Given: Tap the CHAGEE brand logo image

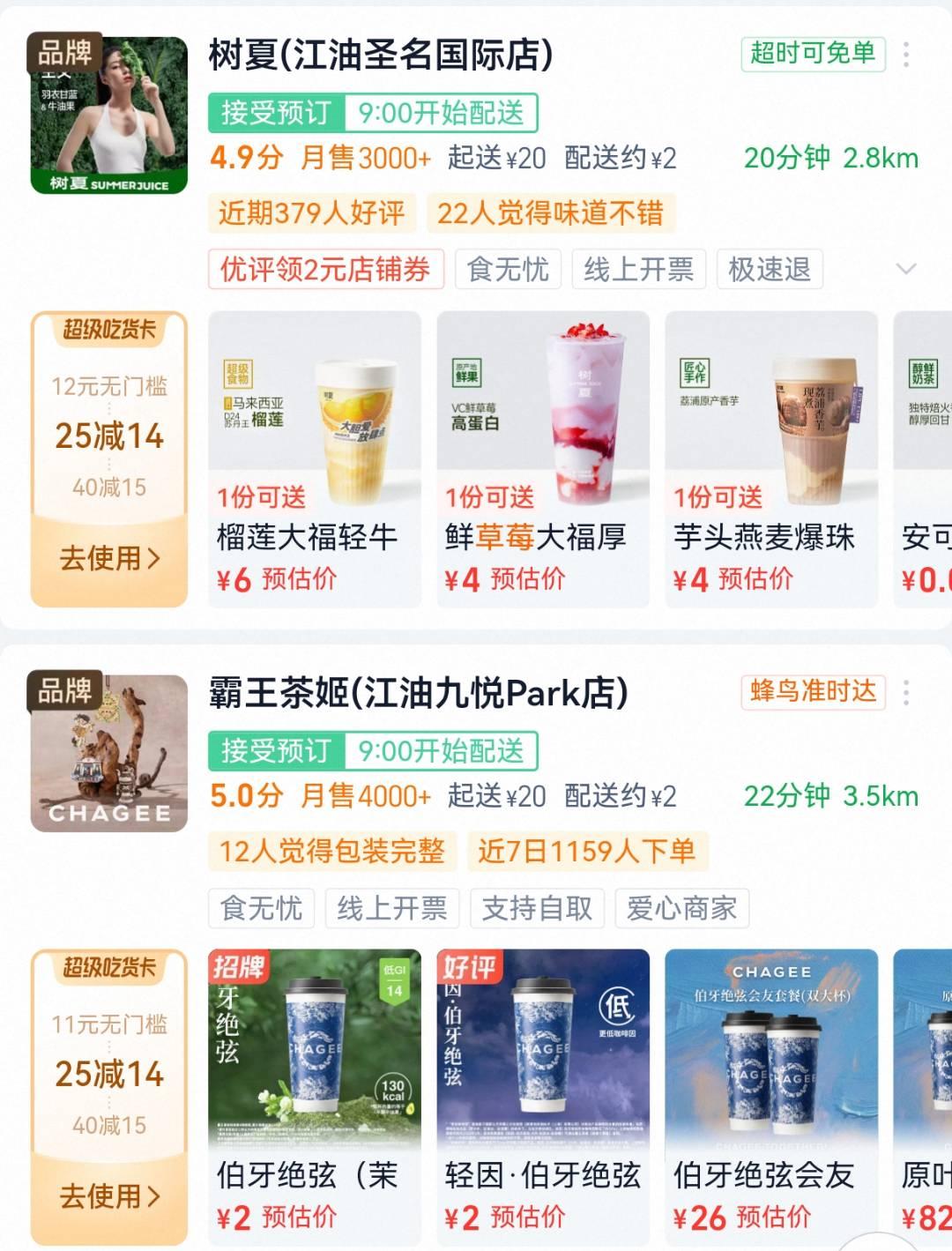Looking at the screenshot, I should coord(109,754).
